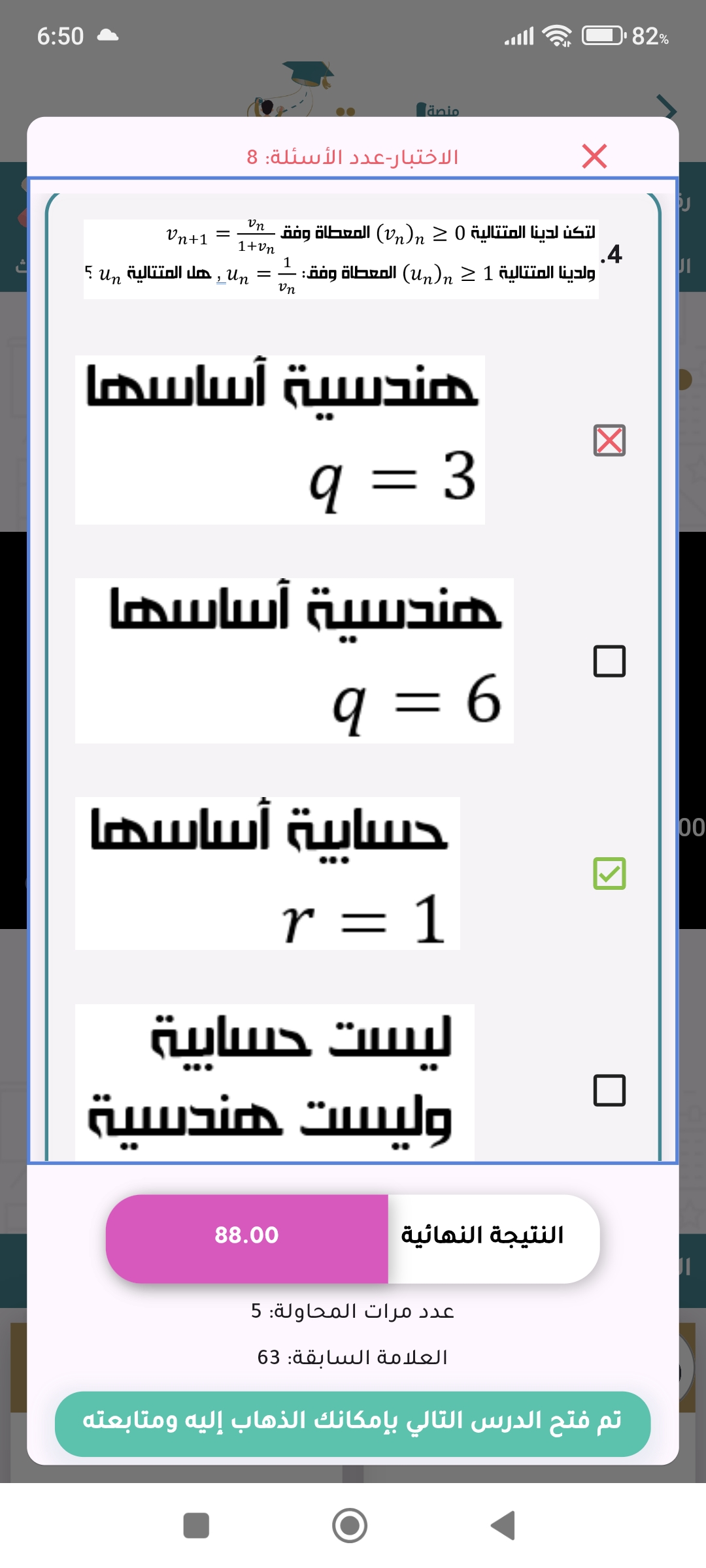Toggle the checkbox for r = 1 answer

pos(609,874)
